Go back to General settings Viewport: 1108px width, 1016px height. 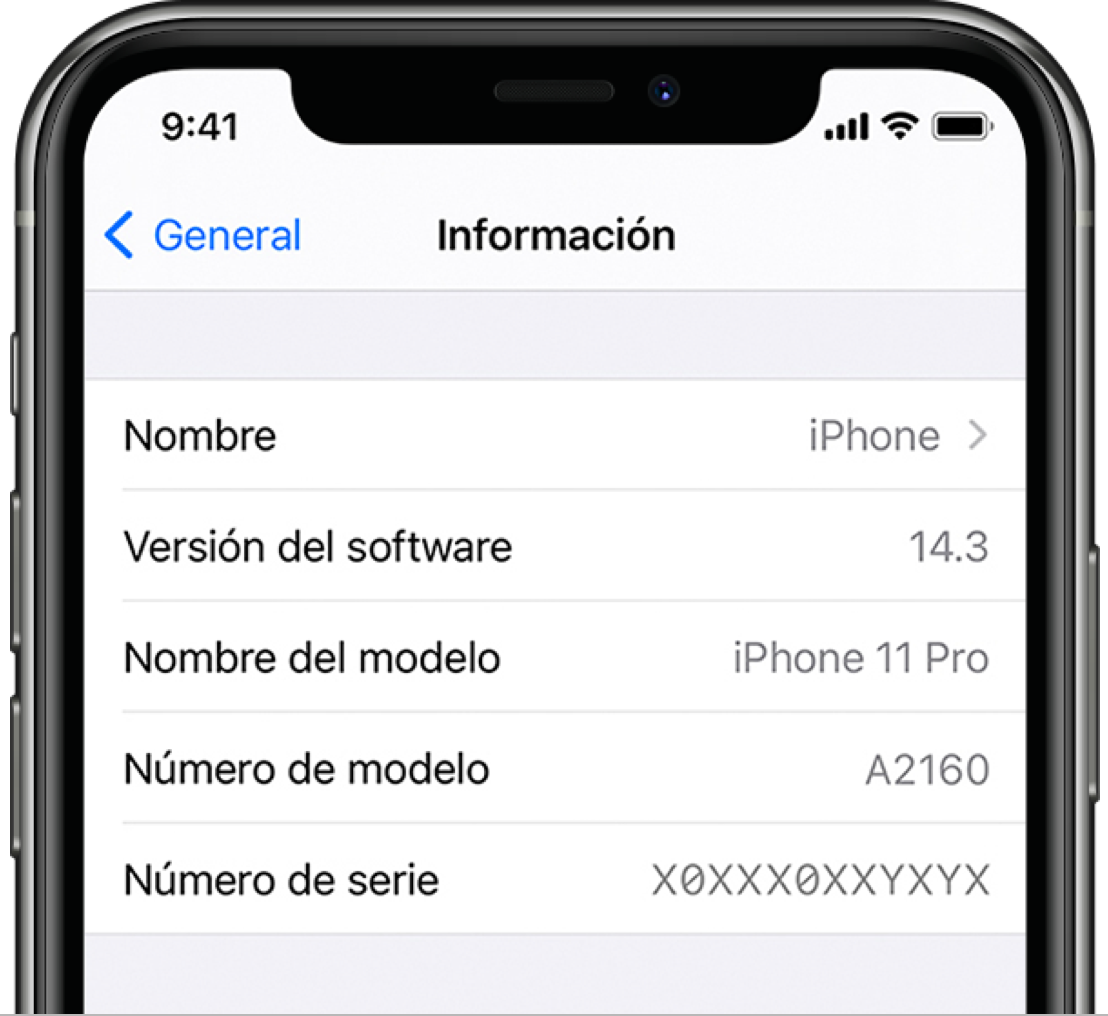[203, 236]
